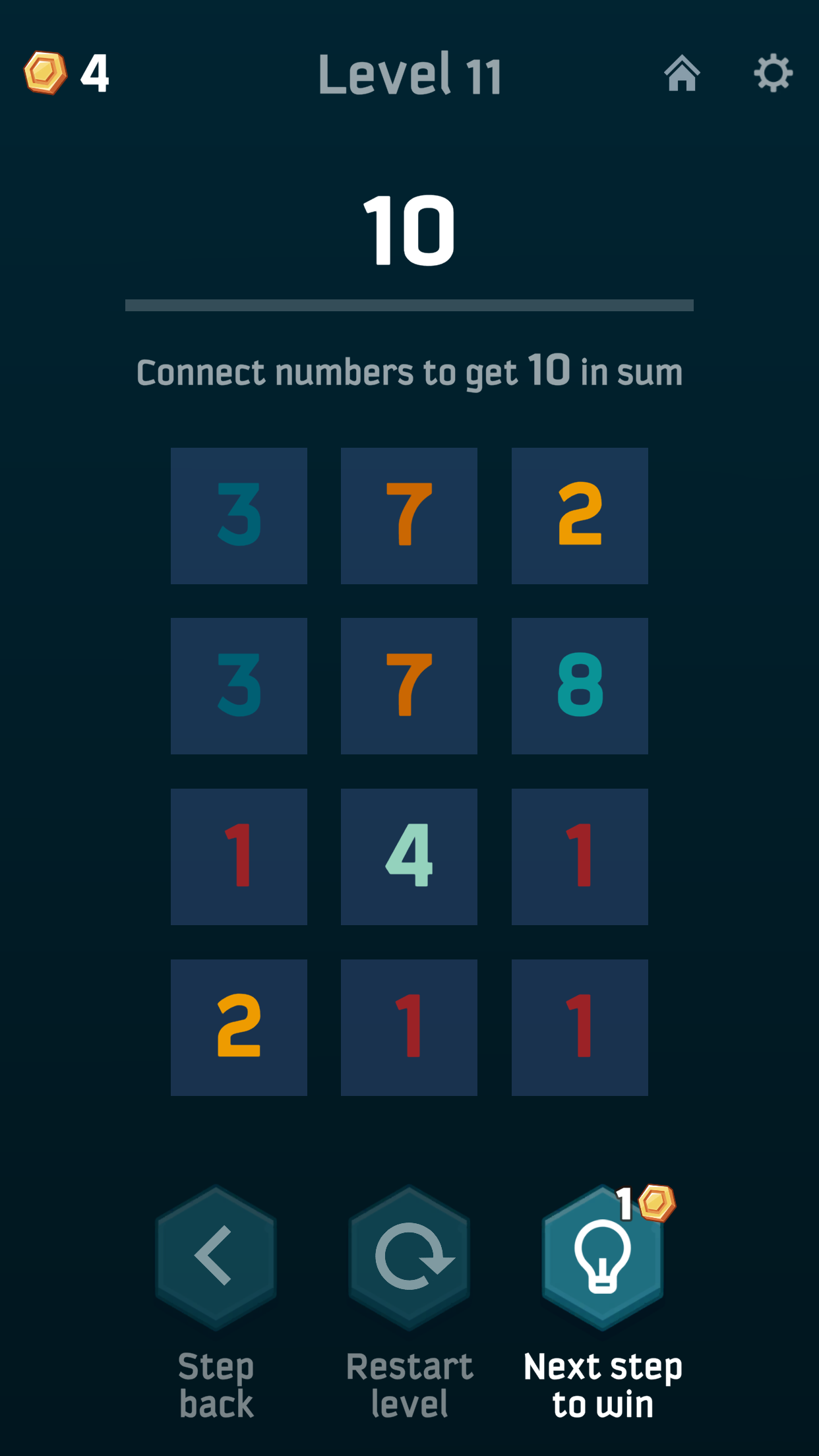Screen dimensions: 819x1456
Task: Pick the 2 tile directly above the 8
Action: coord(580,516)
